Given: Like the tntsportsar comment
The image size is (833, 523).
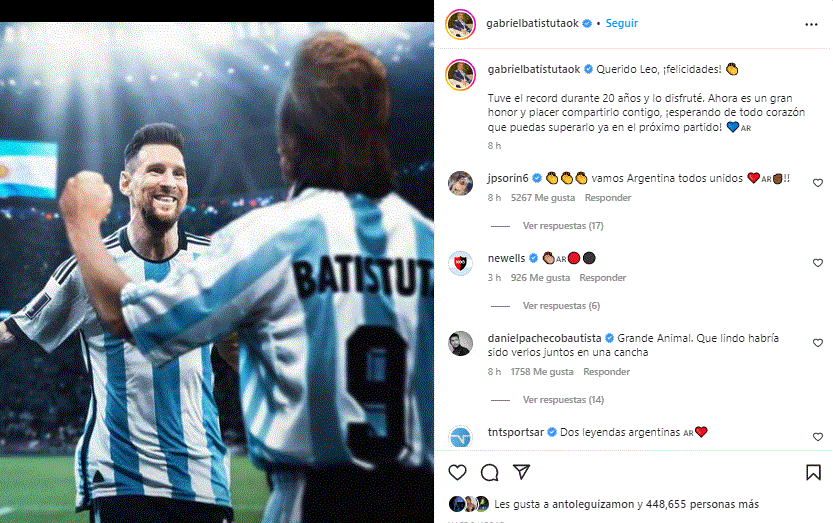Looking at the screenshot, I should tap(817, 437).
